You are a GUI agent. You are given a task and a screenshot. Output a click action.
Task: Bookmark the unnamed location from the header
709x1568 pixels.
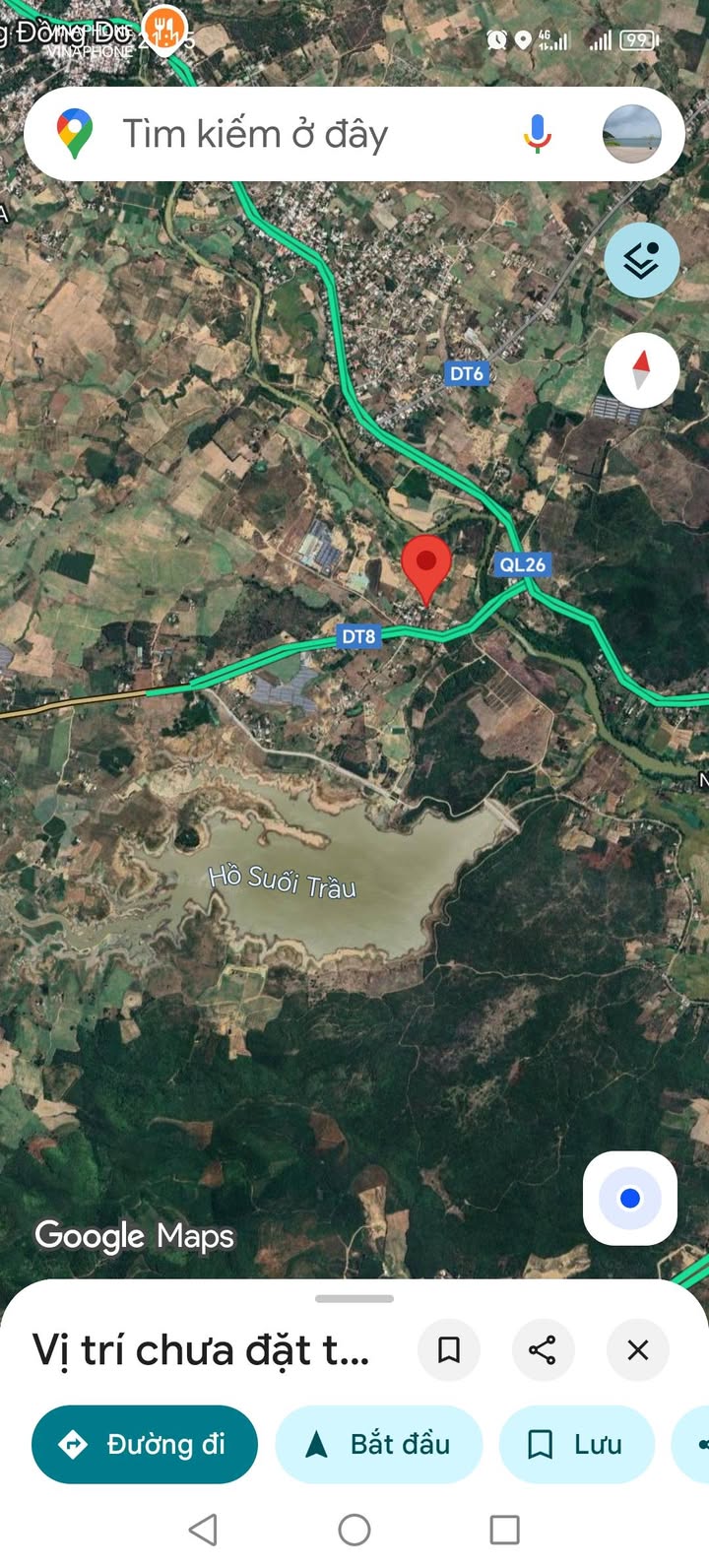449,1349
